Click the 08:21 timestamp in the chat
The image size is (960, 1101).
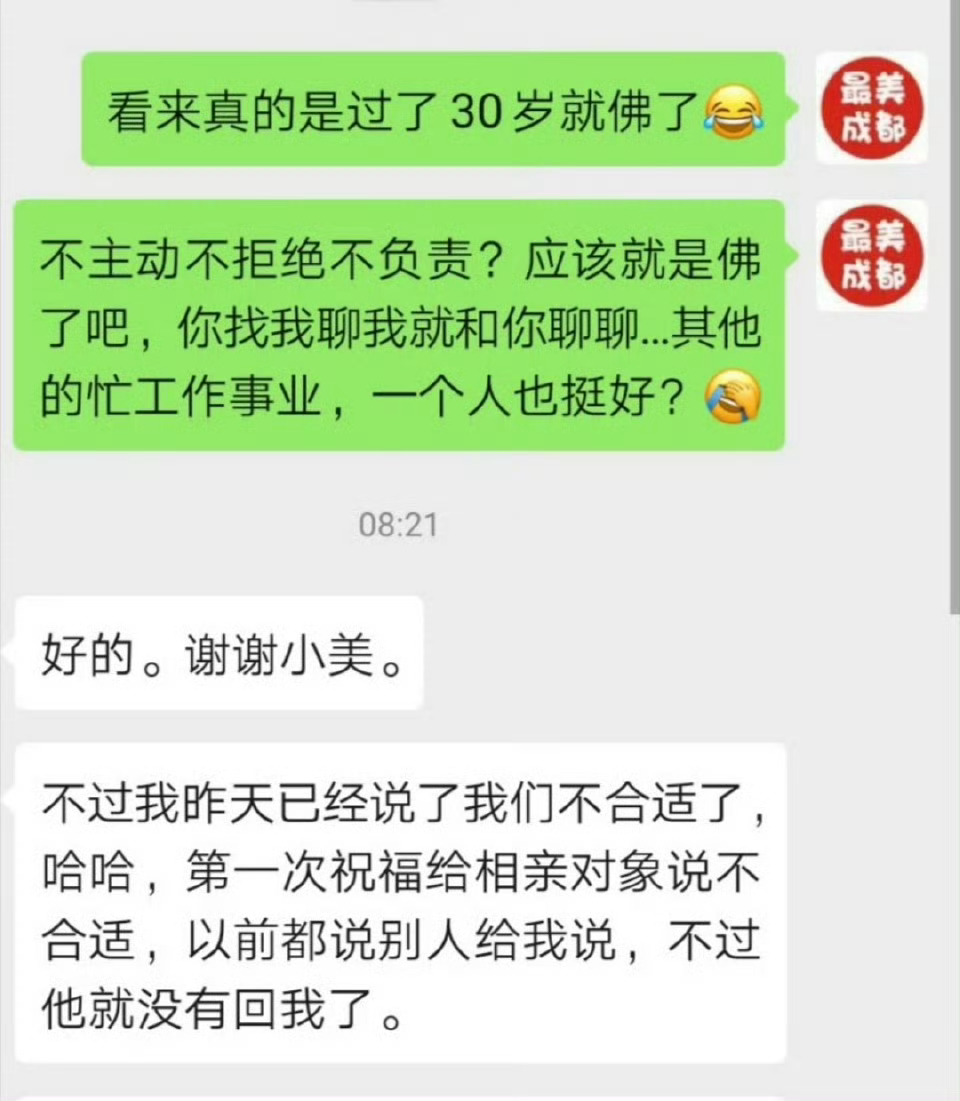pos(399,523)
